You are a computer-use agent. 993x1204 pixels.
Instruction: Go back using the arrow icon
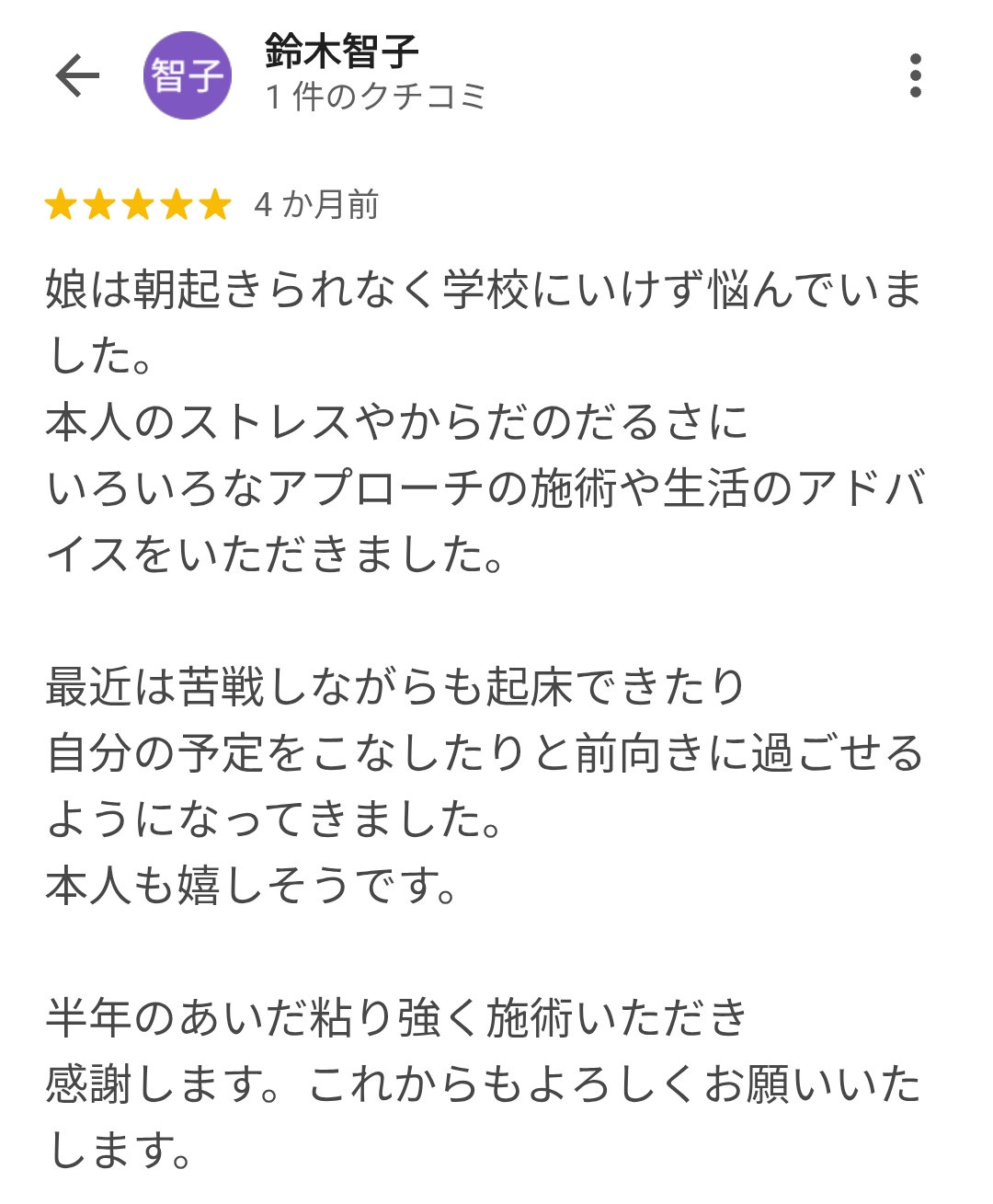click(77, 75)
